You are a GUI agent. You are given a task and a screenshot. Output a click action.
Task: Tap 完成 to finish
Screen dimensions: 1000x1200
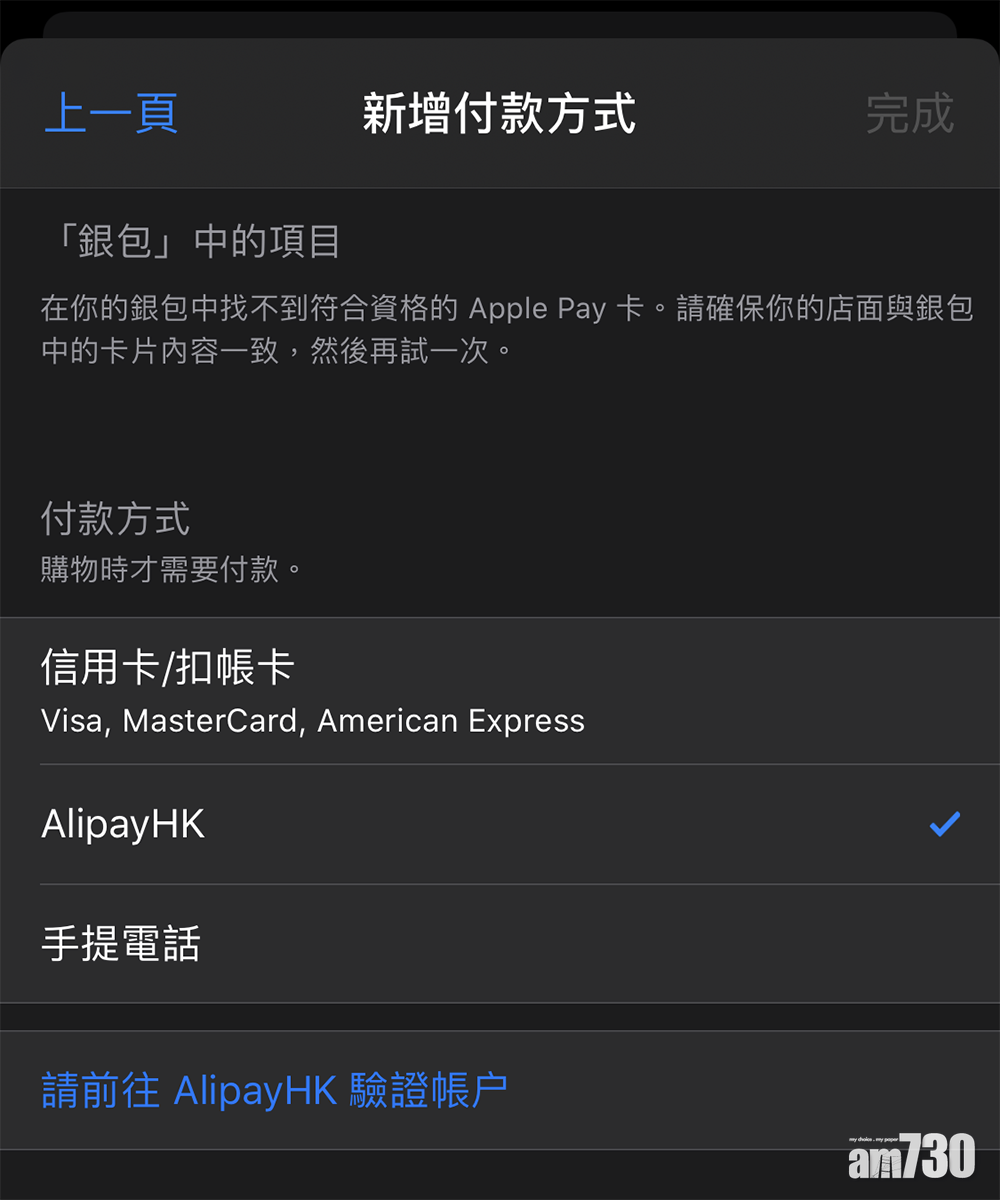pos(909,113)
